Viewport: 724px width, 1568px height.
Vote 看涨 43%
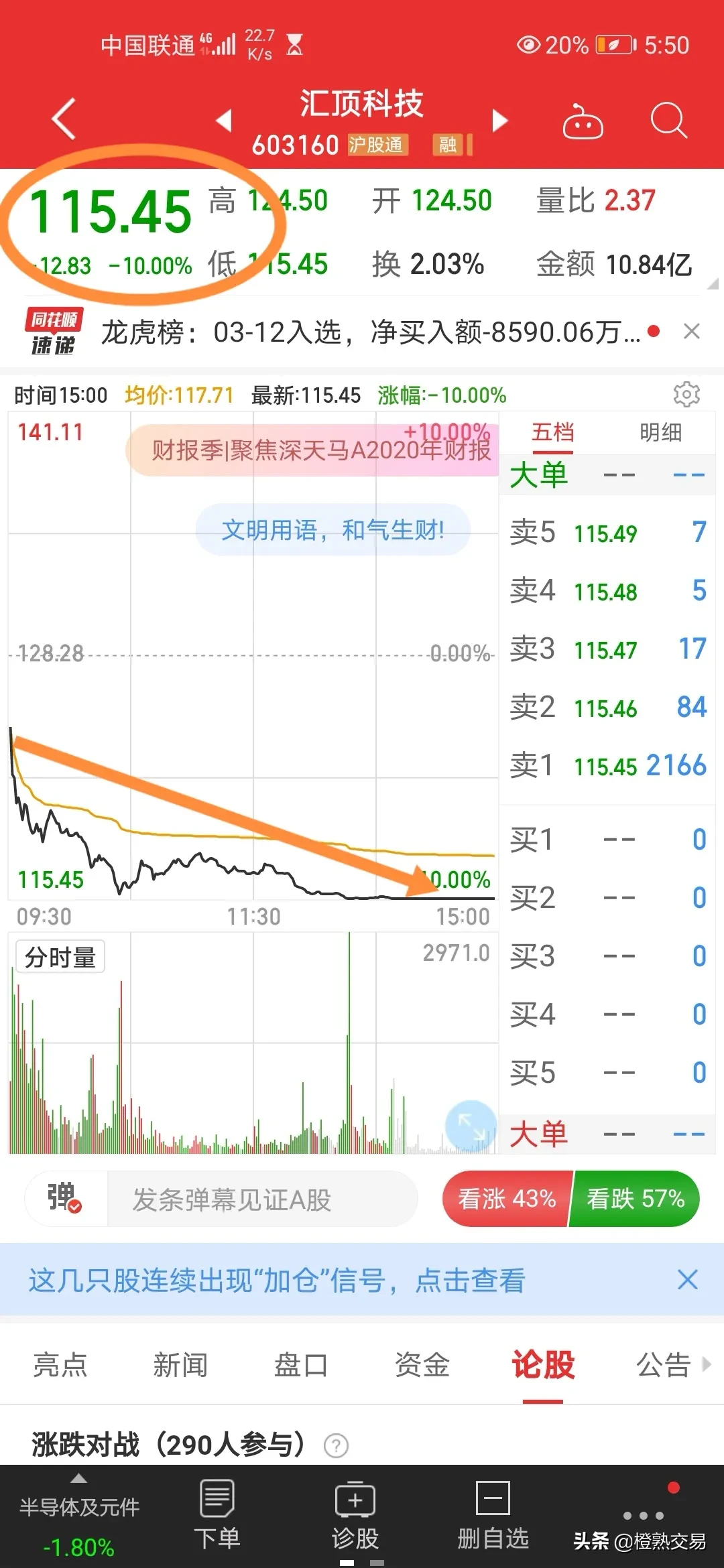pos(506,1199)
